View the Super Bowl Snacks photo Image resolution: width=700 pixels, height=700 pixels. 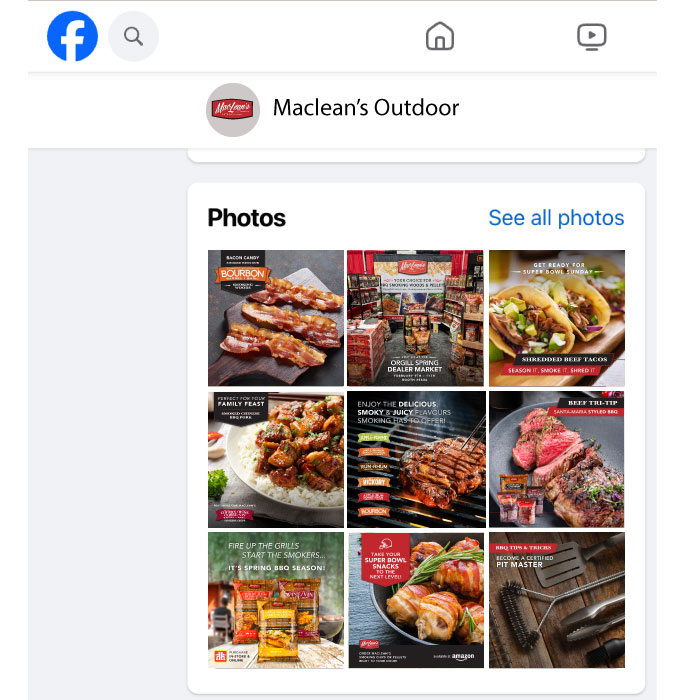415,600
